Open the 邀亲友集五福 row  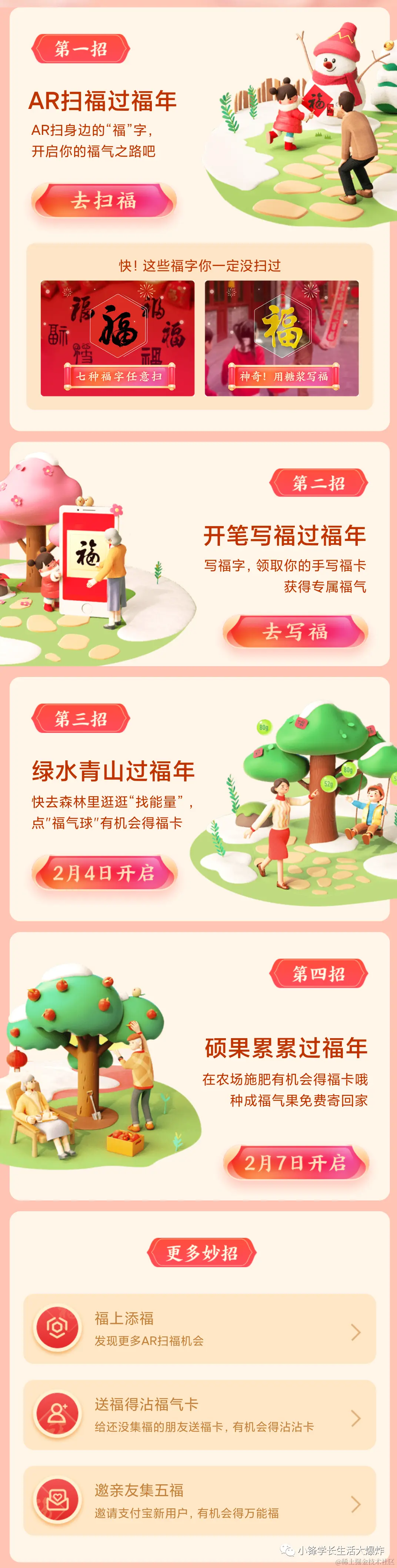point(199,1501)
